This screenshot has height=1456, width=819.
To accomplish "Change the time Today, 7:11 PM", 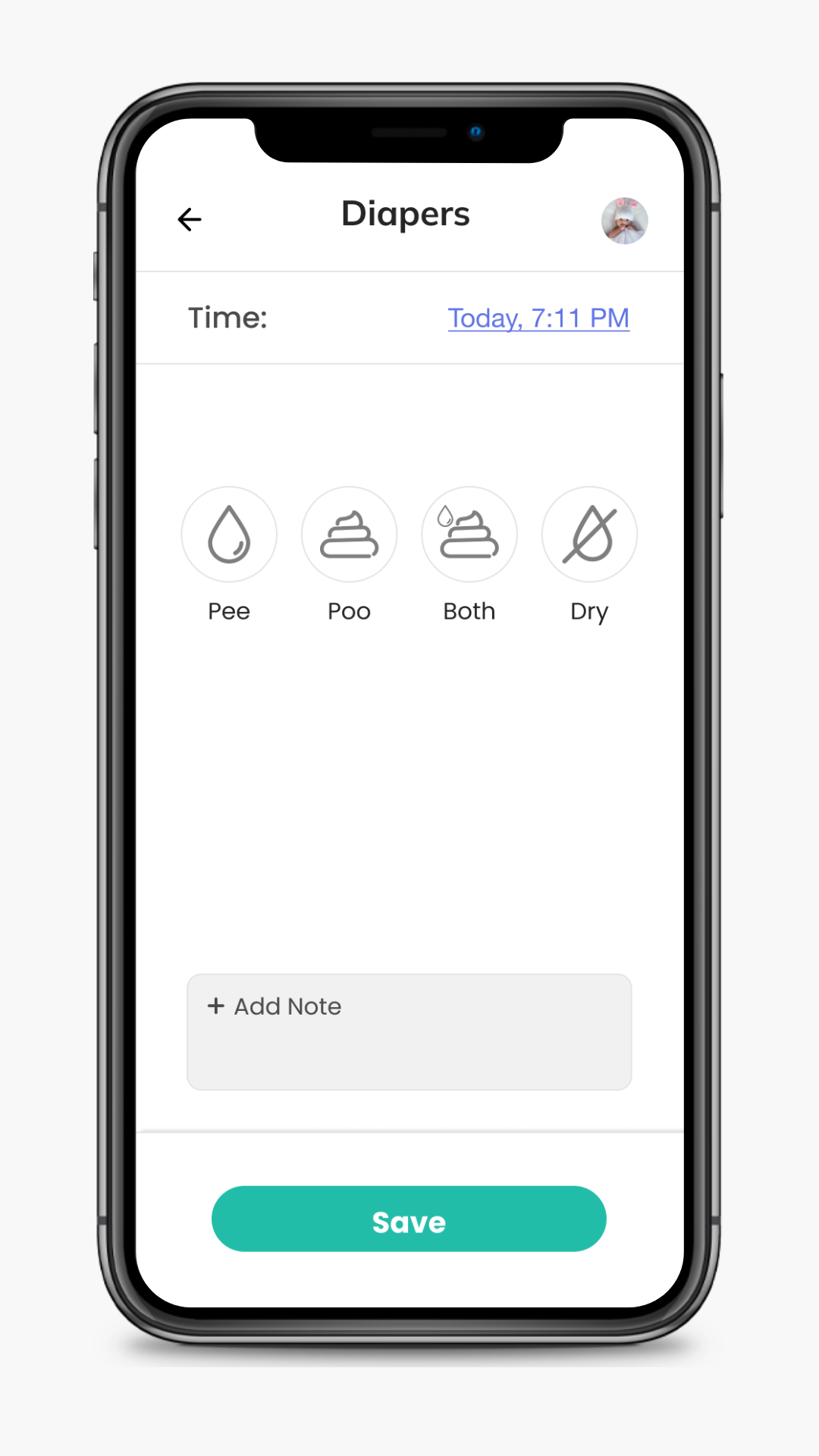I will pyautogui.click(x=538, y=318).
